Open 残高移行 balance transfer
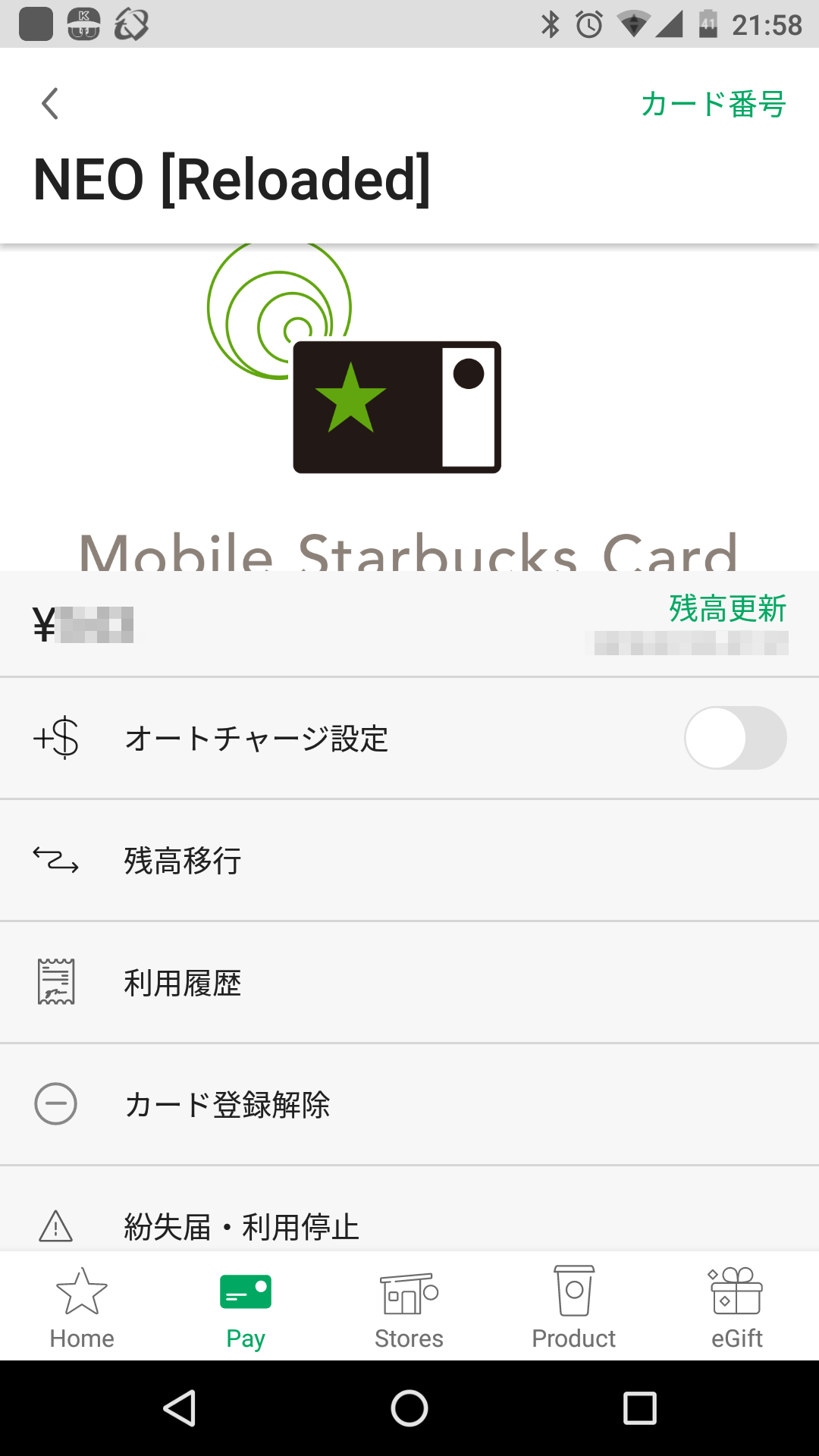The width and height of the screenshot is (819, 1456). coord(409,861)
